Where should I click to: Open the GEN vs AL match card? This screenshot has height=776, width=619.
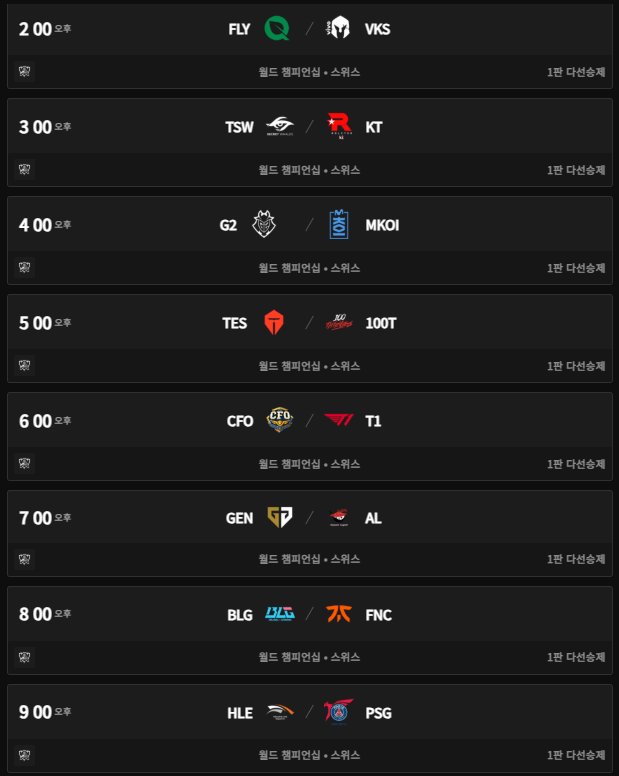(x=309, y=518)
